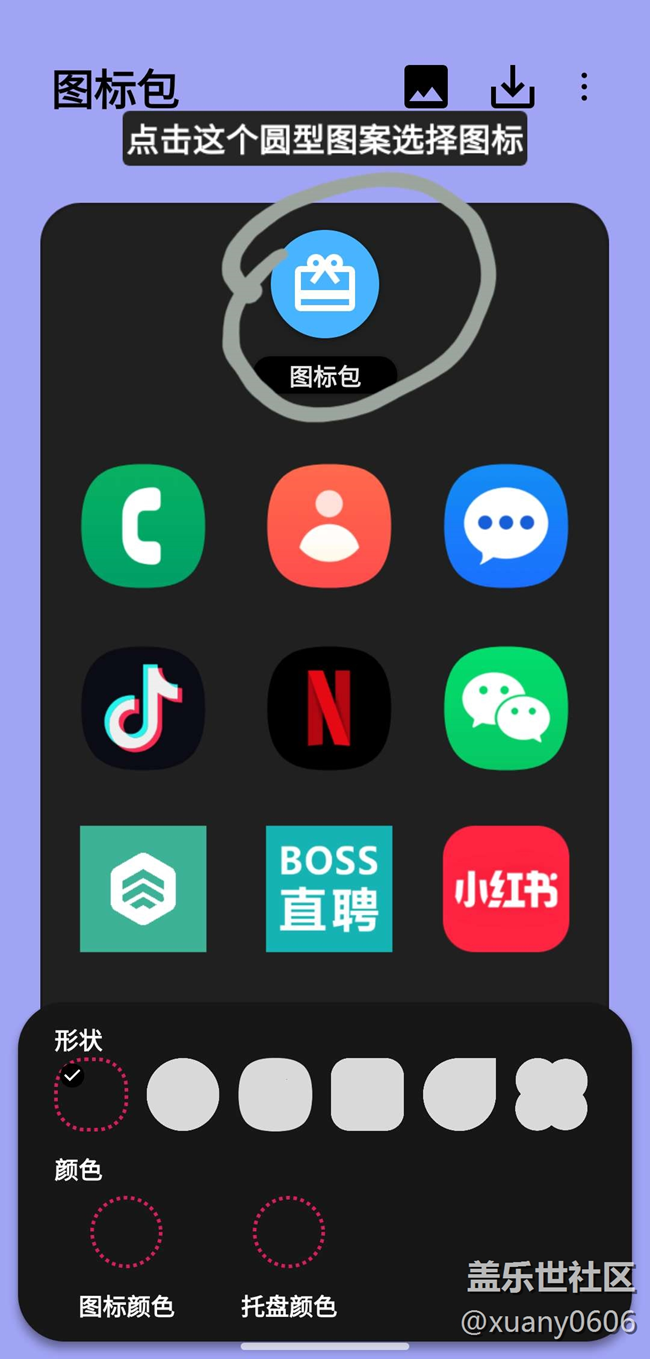Tap the download icon in the top bar
Viewport: 650px width, 1359px height.
click(513, 87)
